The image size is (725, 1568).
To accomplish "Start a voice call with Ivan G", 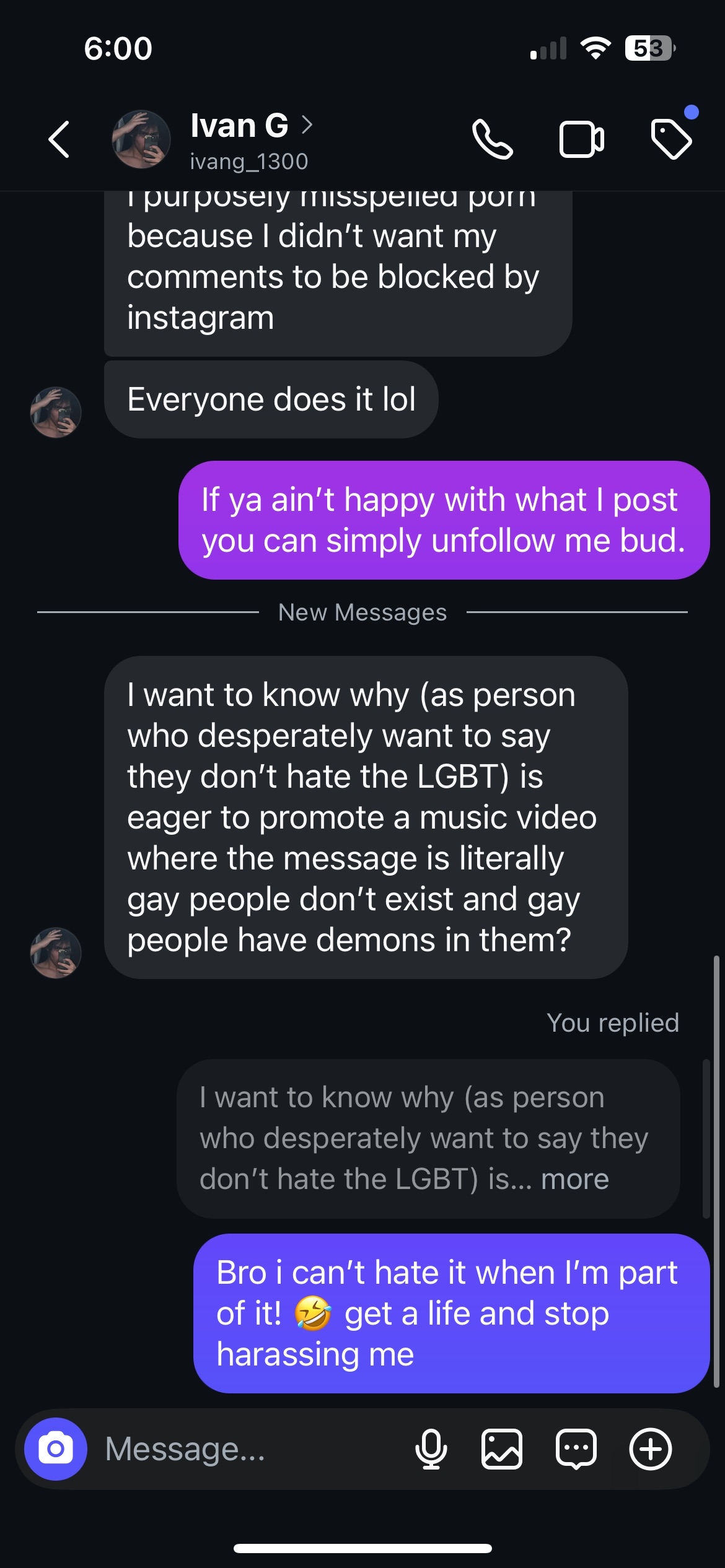I will (493, 139).
